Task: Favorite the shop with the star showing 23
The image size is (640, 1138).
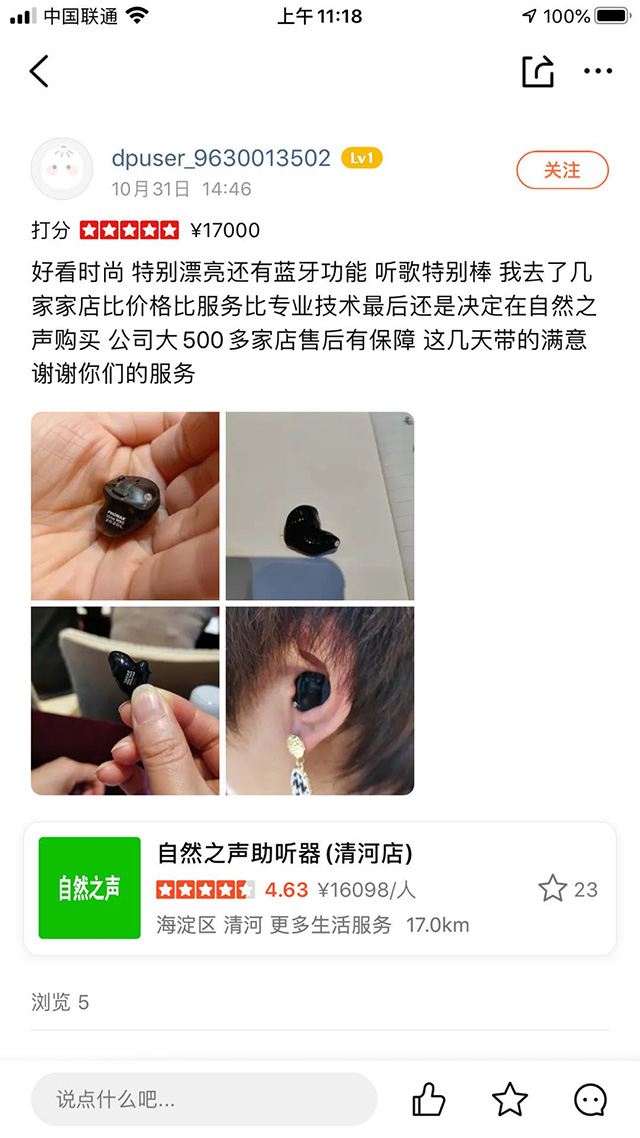Action: (x=553, y=888)
